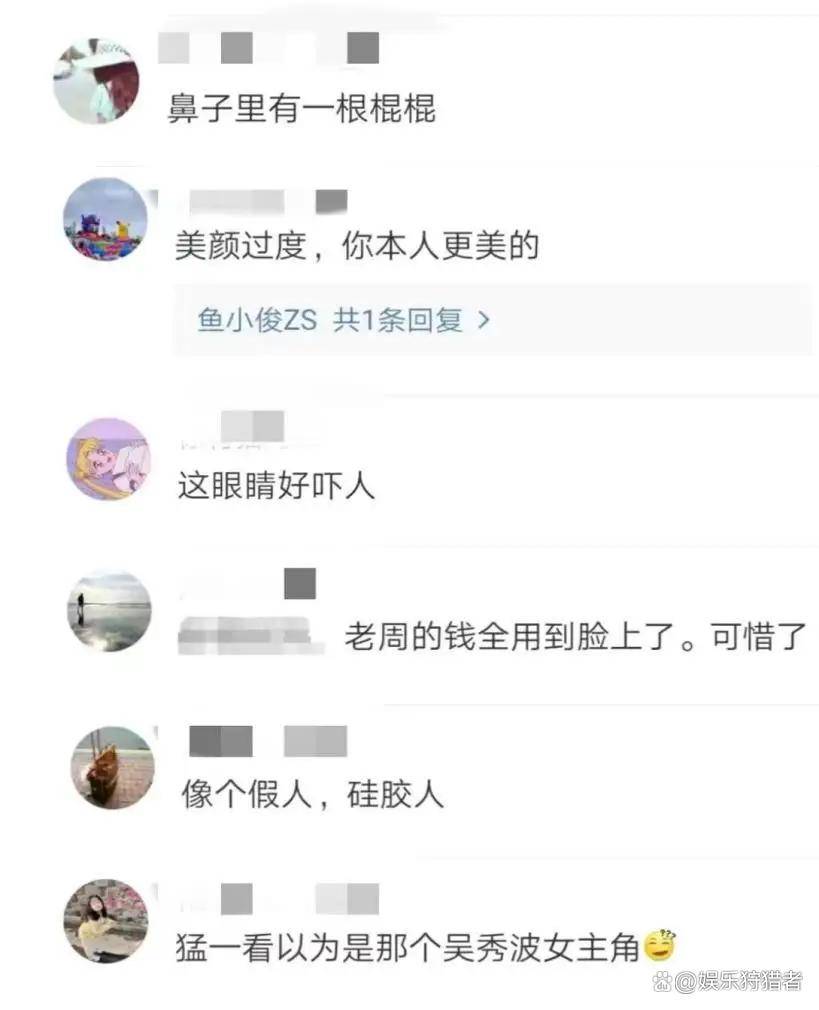Open avatar of the commenter saying 这眼睛好吓人
The width and height of the screenshot is (819, 1010).
107,459
